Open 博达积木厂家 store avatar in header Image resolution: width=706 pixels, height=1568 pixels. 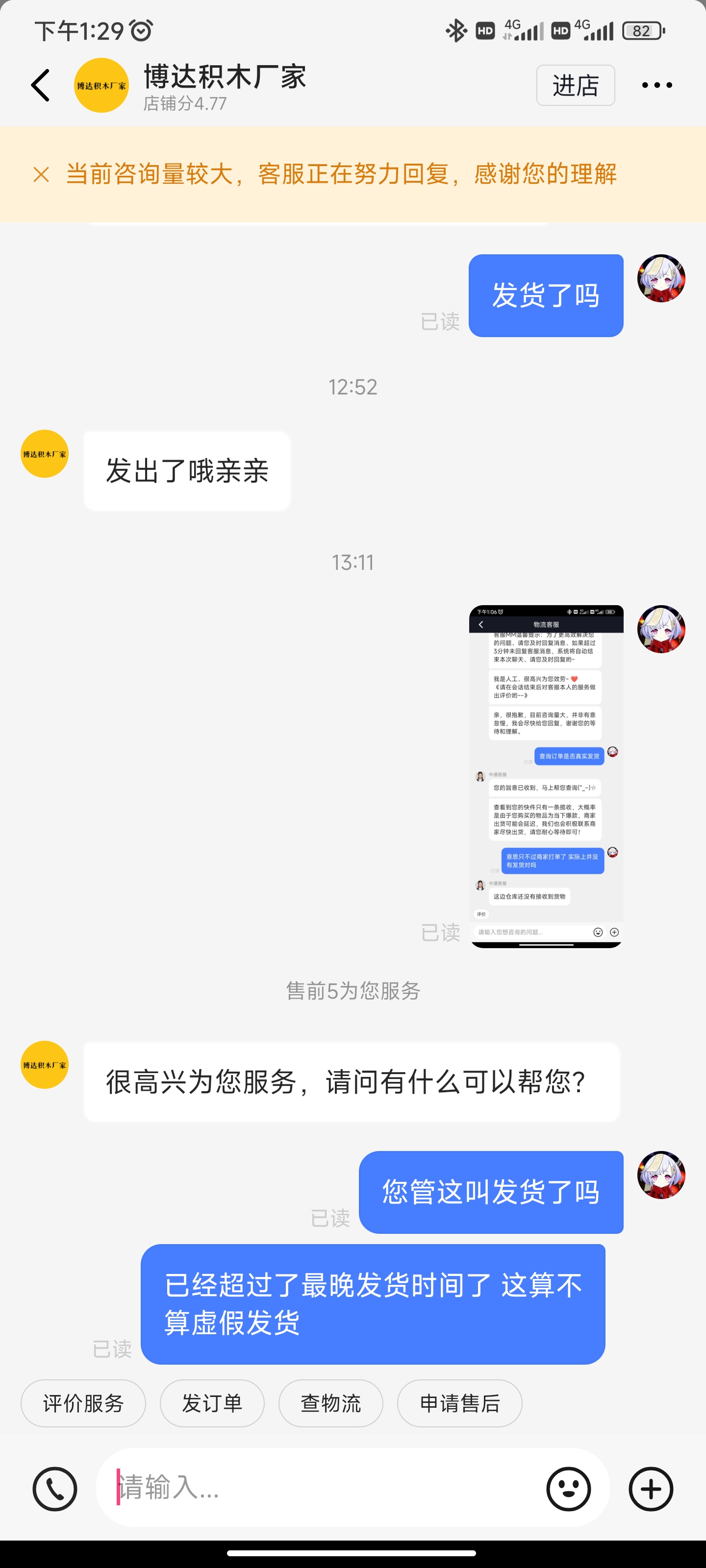[101, 85]
